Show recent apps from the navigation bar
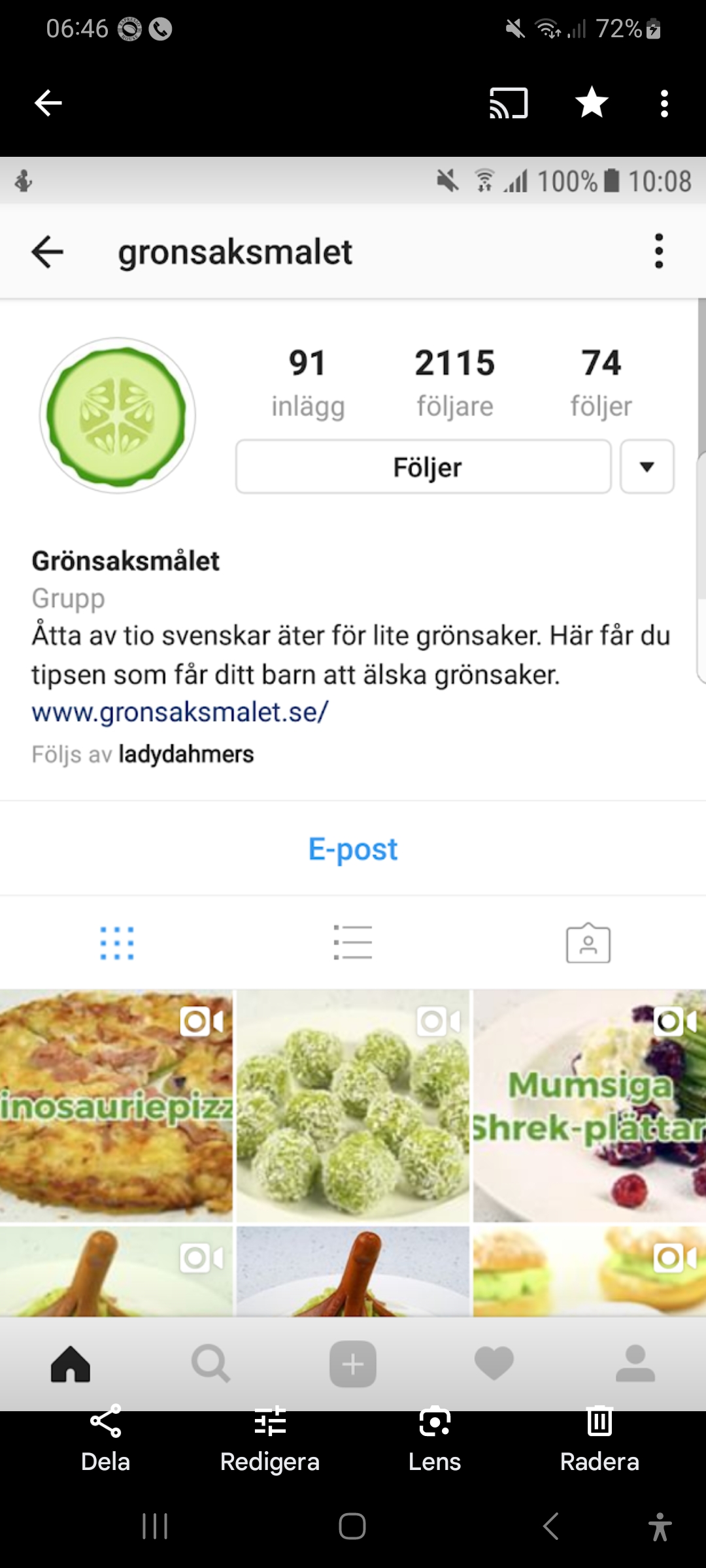Screen dimensions: 706x1568 pyautogui.click(x=155, y=1526)
